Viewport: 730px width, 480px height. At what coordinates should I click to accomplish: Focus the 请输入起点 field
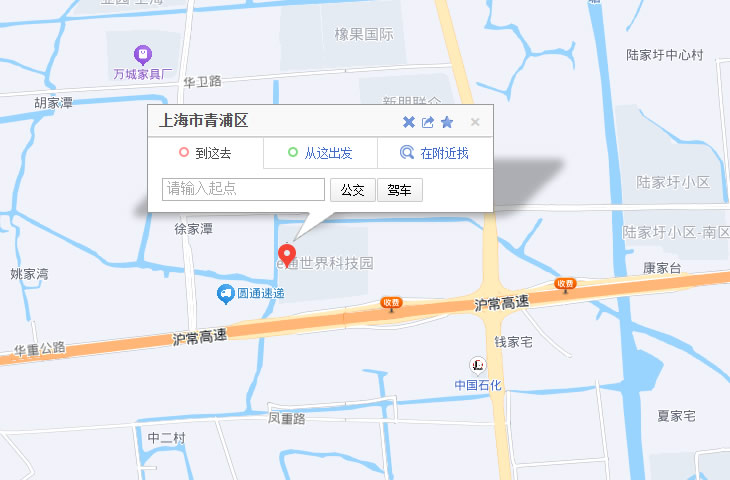243,189
